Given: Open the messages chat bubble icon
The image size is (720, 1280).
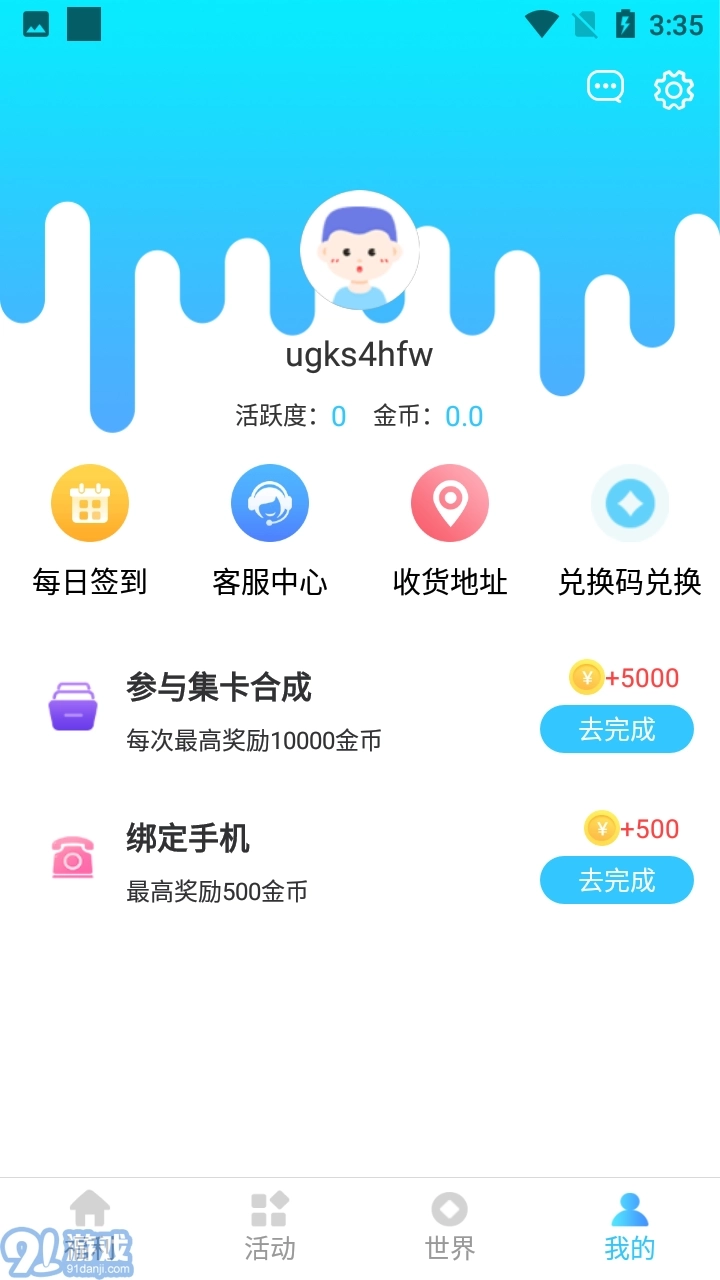Looking at the screenshot, I should (605, 88).
